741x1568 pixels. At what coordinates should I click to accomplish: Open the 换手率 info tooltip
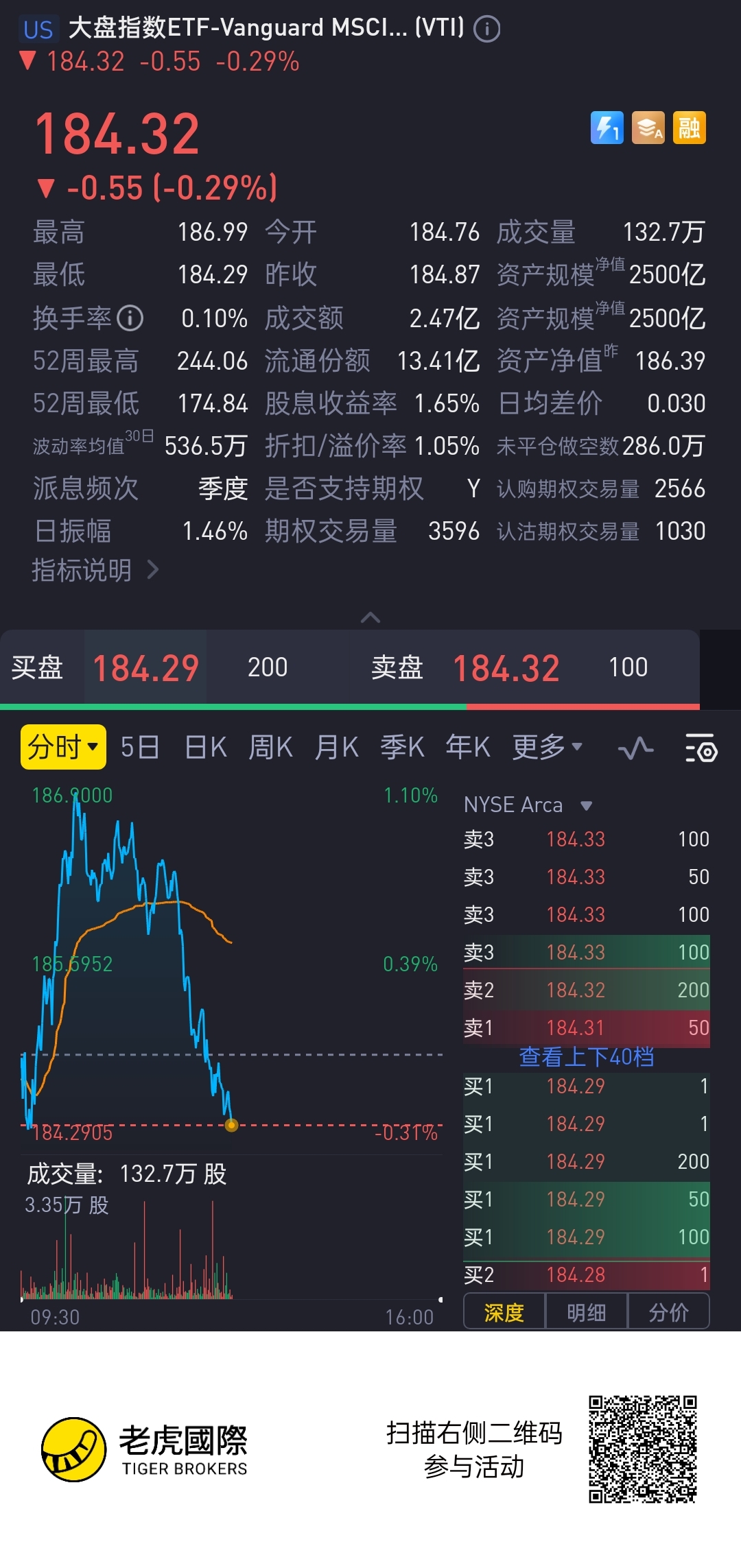click(130, 318)
